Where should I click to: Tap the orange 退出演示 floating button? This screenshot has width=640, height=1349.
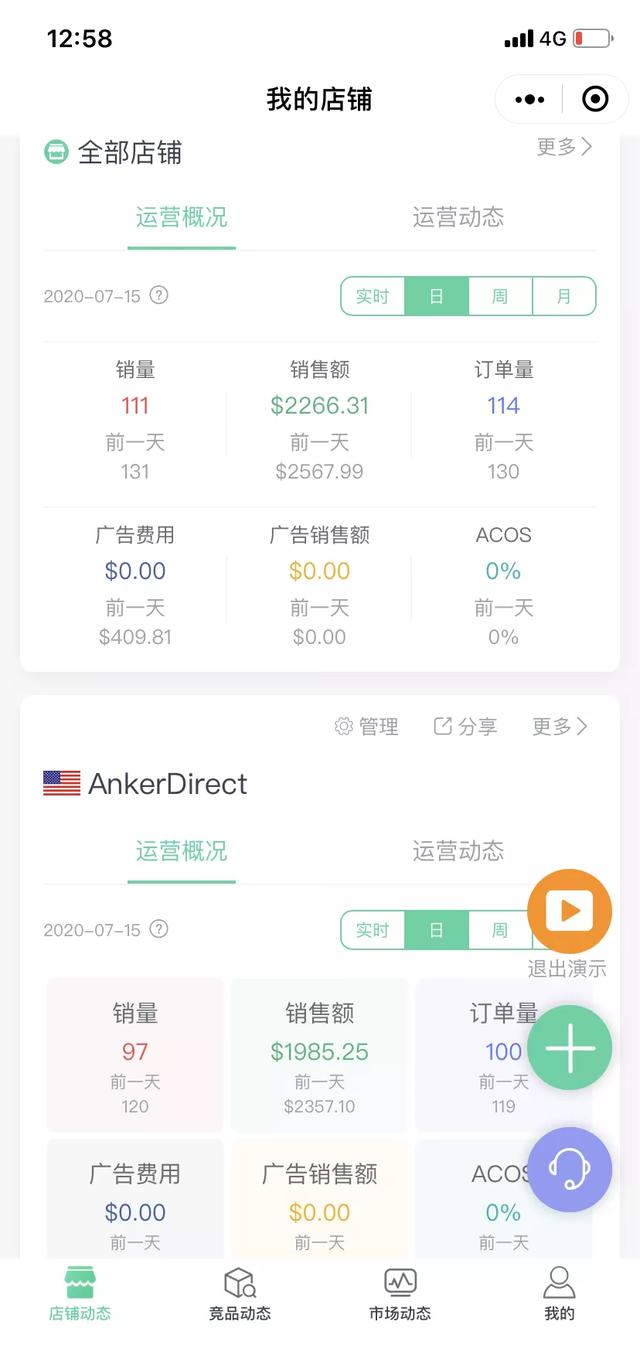point(569,911)
